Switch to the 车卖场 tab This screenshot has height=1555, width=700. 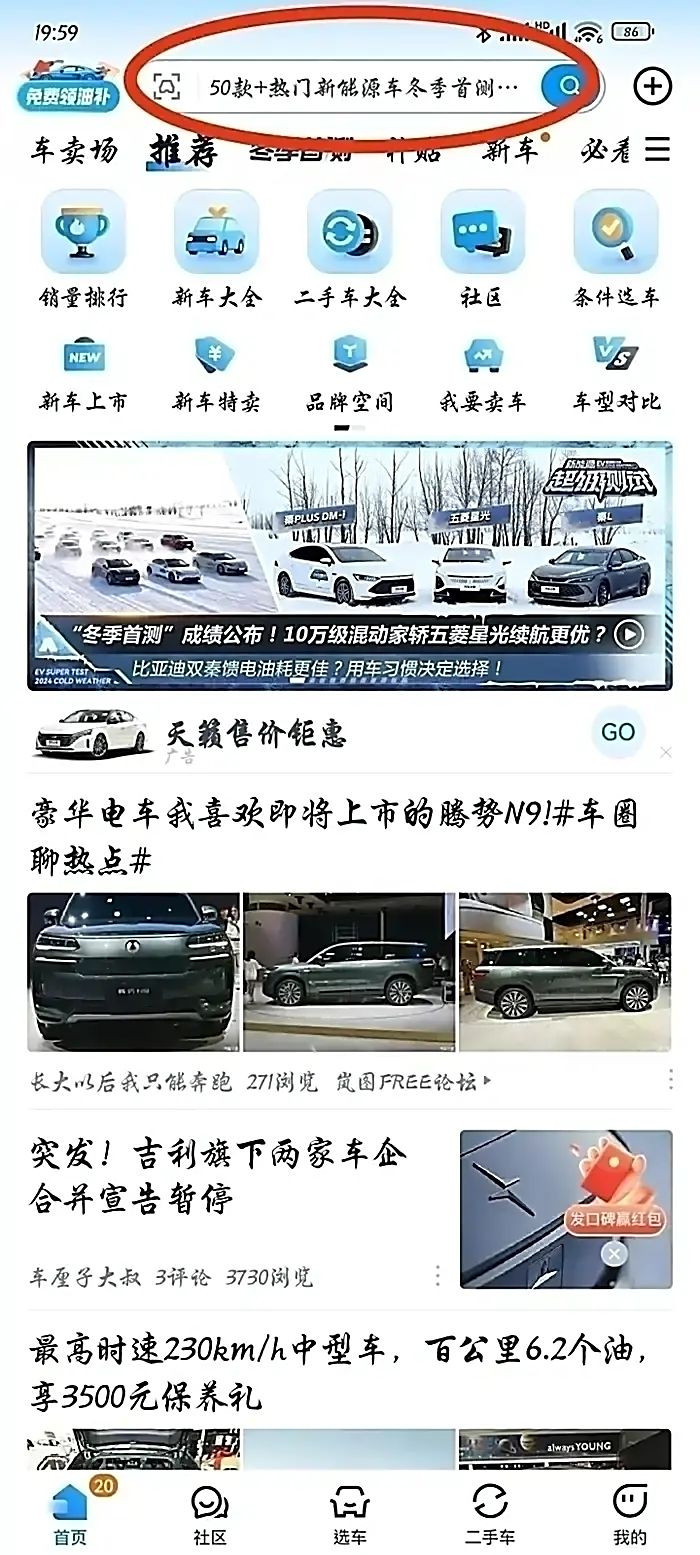point(73,151)
